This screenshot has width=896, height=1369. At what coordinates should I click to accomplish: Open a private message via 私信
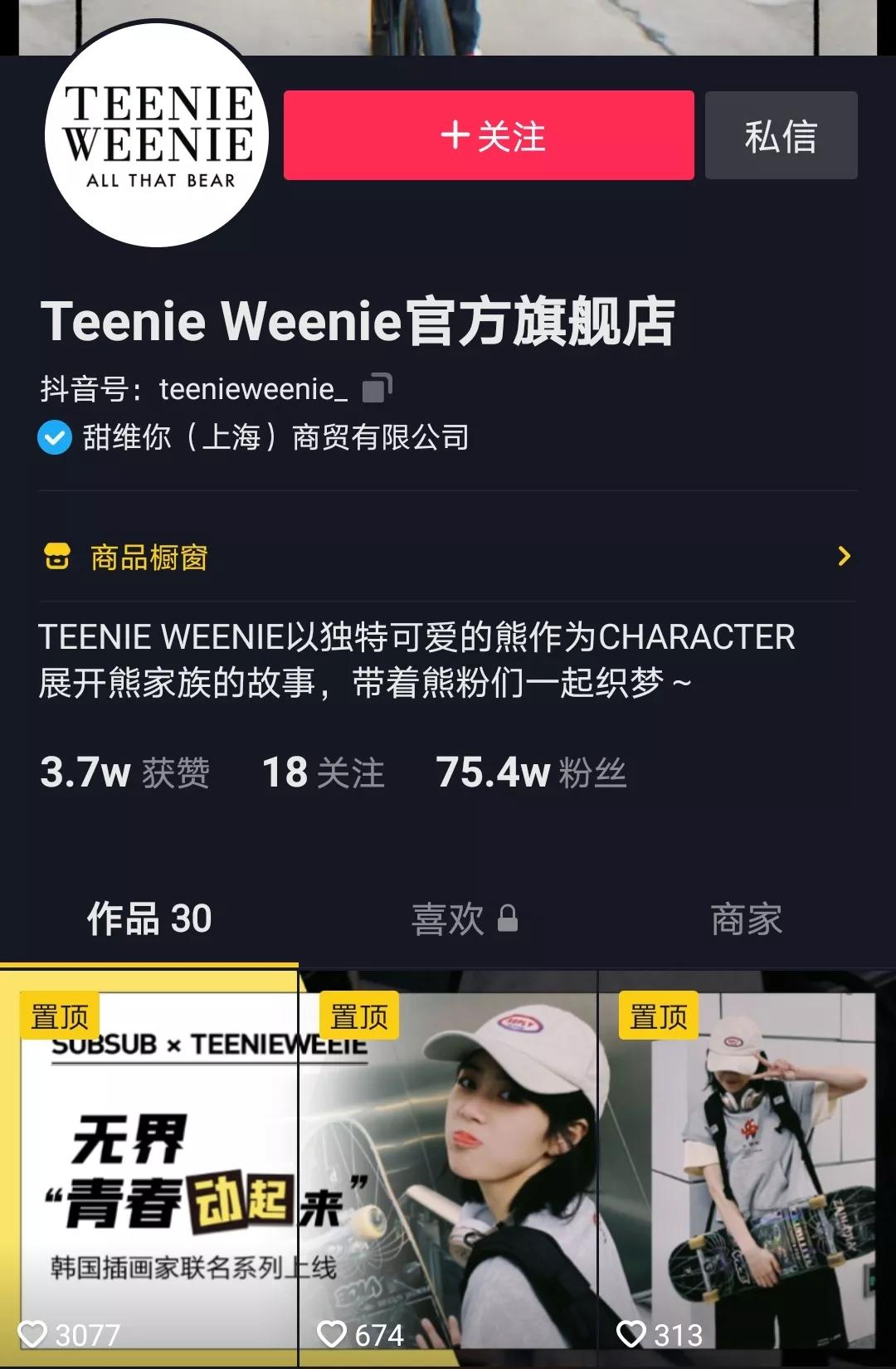click(781, 136)
